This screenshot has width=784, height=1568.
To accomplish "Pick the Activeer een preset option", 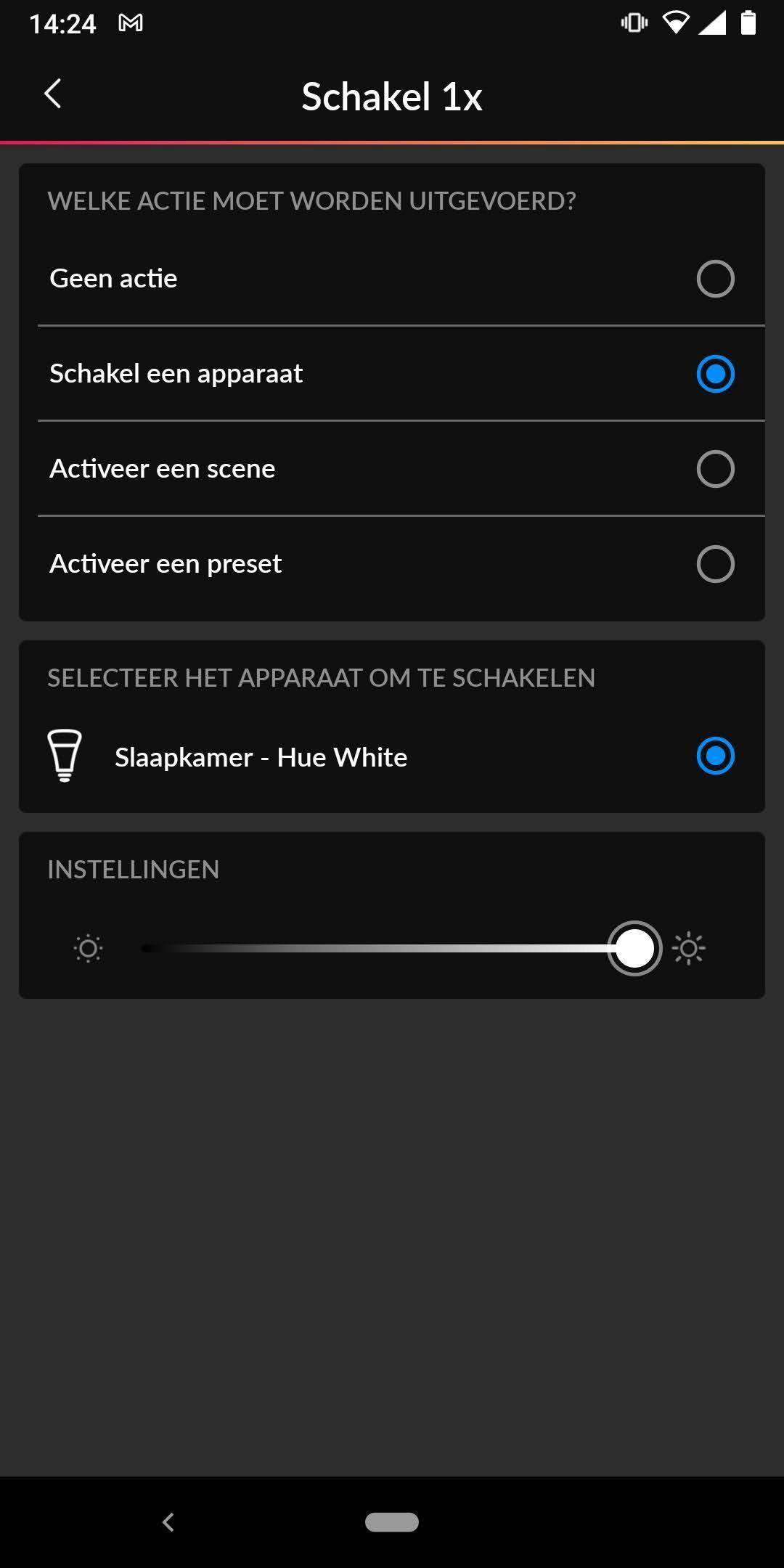I will pyautogui.click(x=715, y=564).
